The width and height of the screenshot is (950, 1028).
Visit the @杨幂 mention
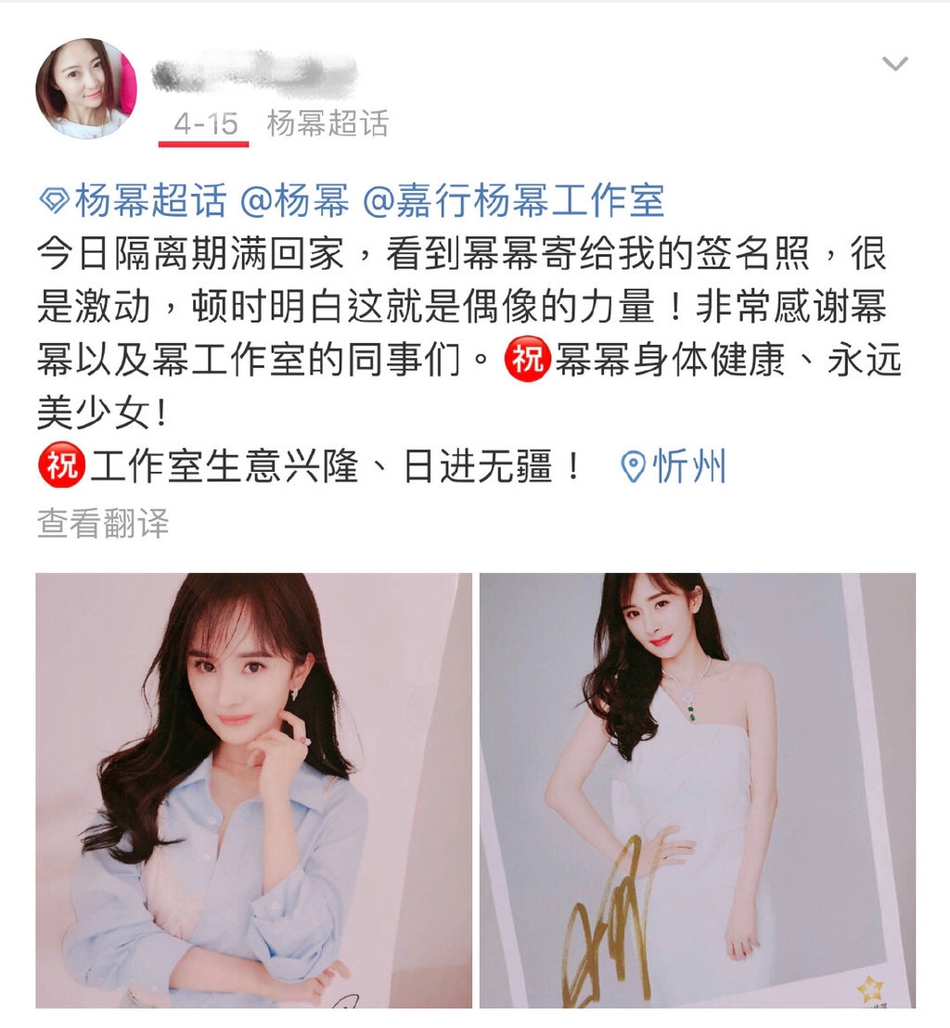[295, 201]
